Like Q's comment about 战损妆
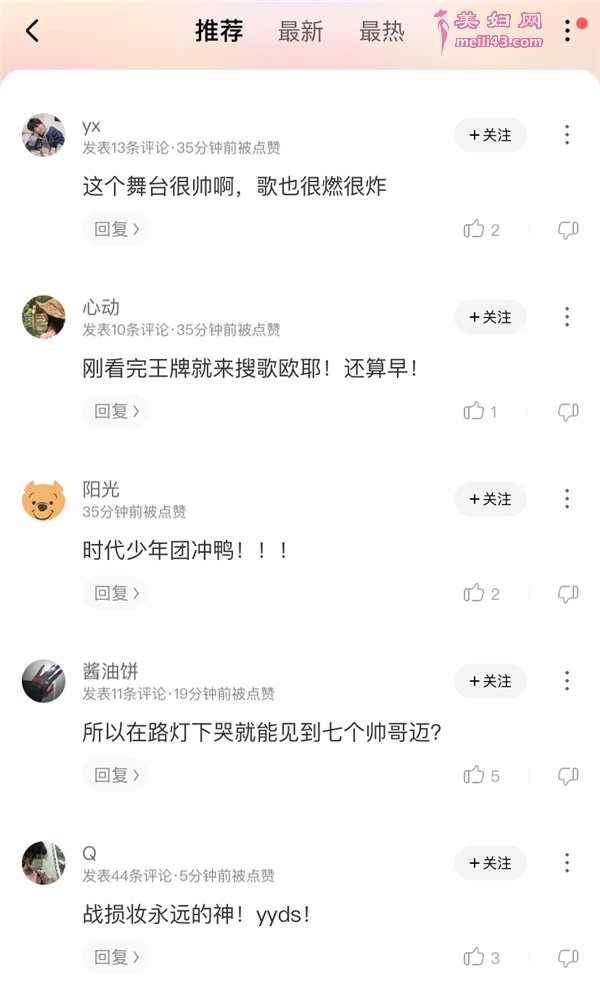 coord(474,957)
